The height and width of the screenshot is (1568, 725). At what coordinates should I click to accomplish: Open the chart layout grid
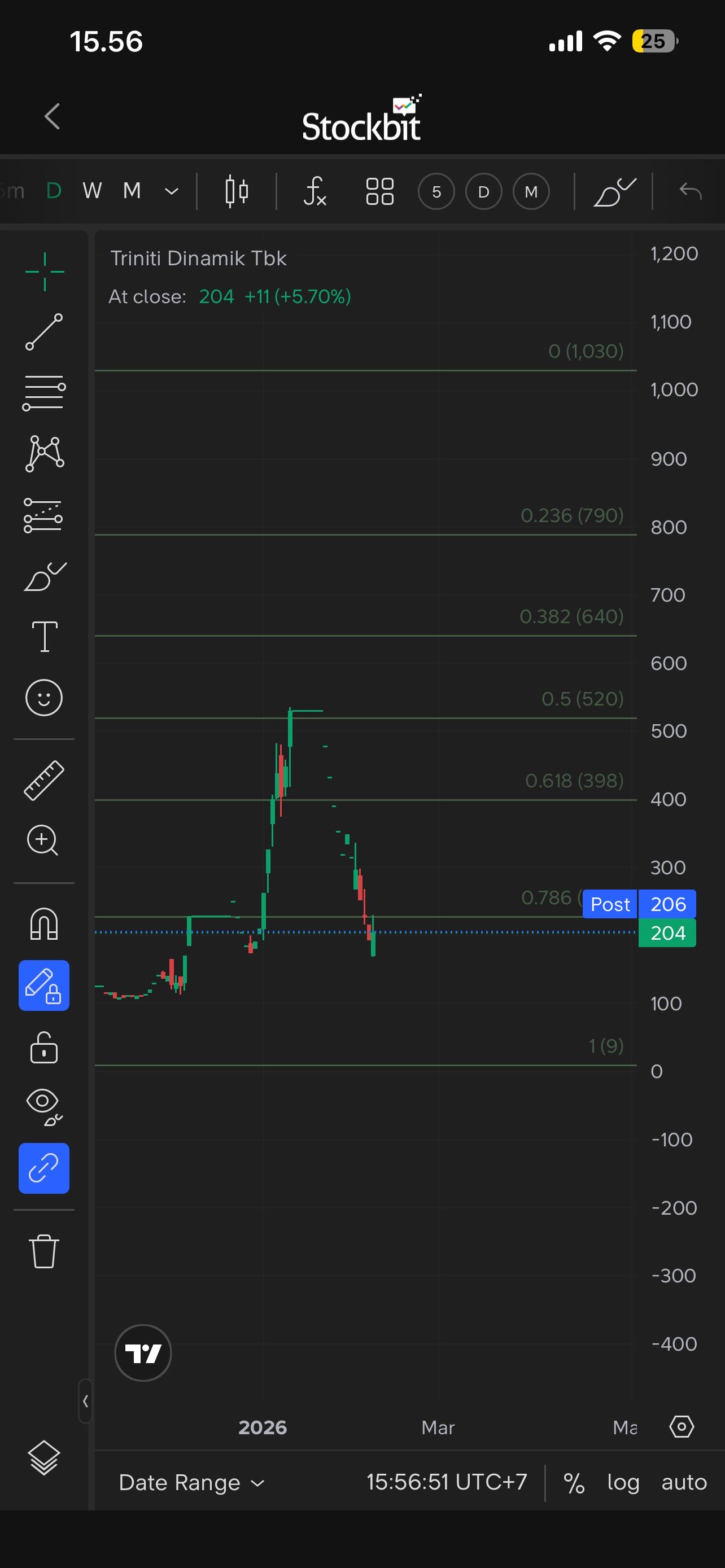point(379,192)
